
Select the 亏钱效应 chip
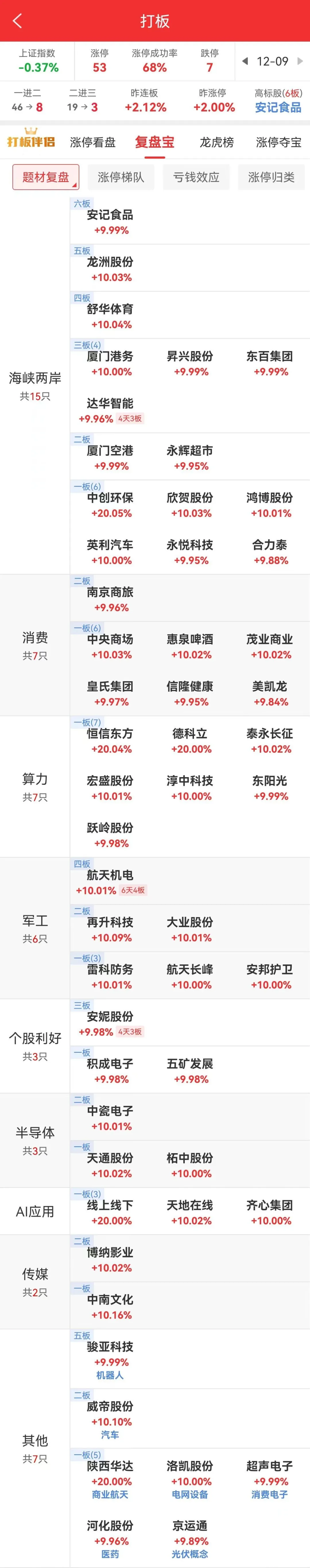[196, 177]
